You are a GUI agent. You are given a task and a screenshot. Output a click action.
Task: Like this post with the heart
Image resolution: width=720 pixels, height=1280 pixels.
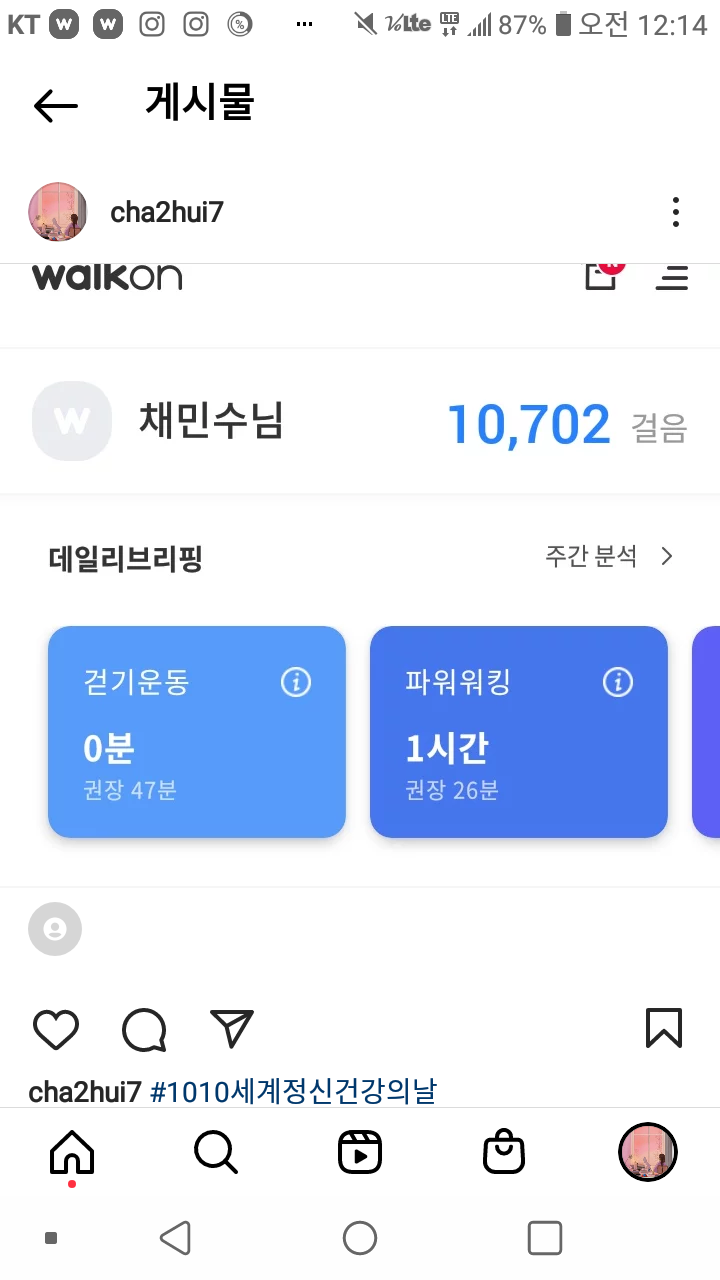[x=56, y=1029]
